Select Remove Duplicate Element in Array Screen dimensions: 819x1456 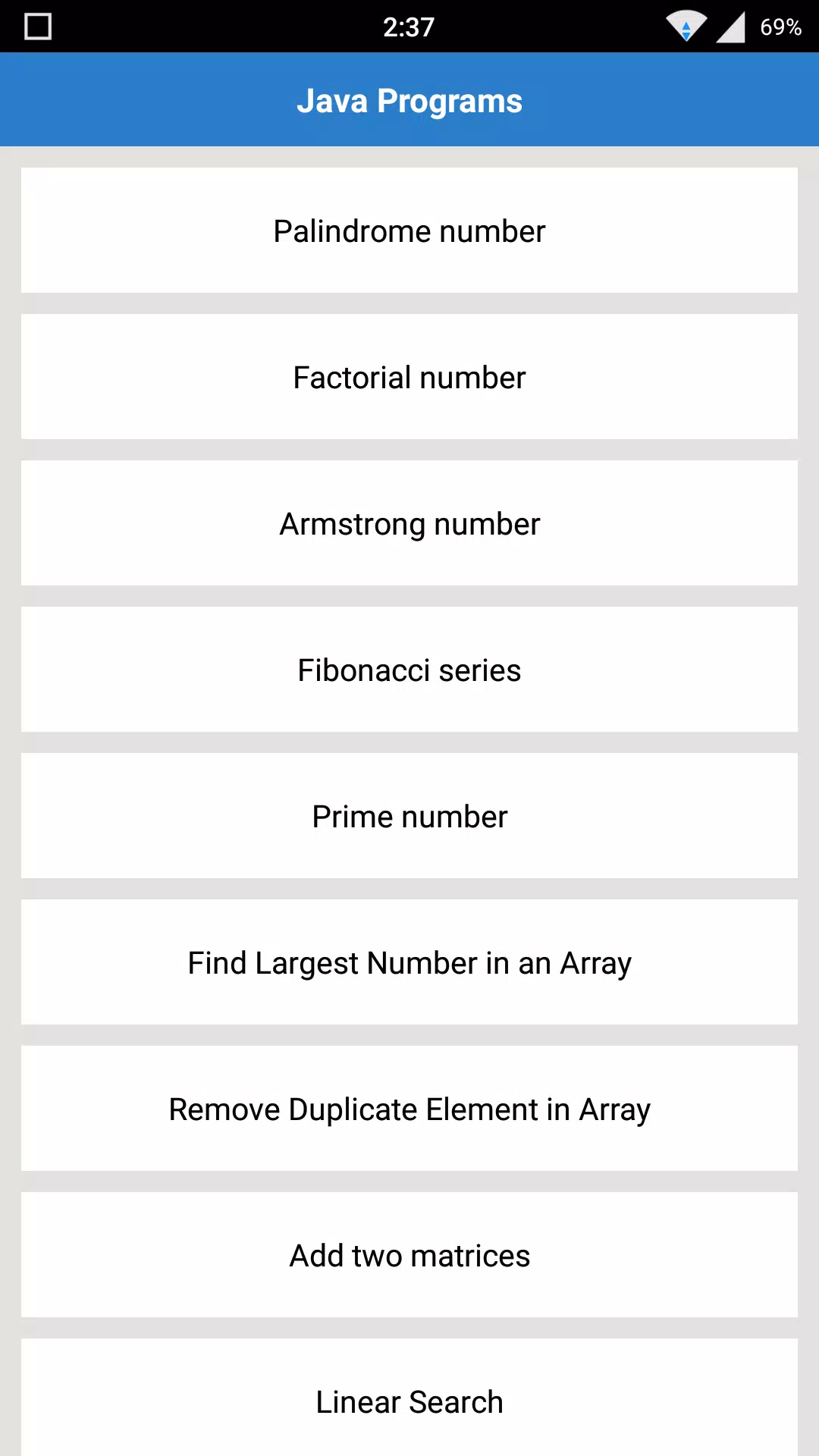pyautogui.click(x=409, y=1109)
